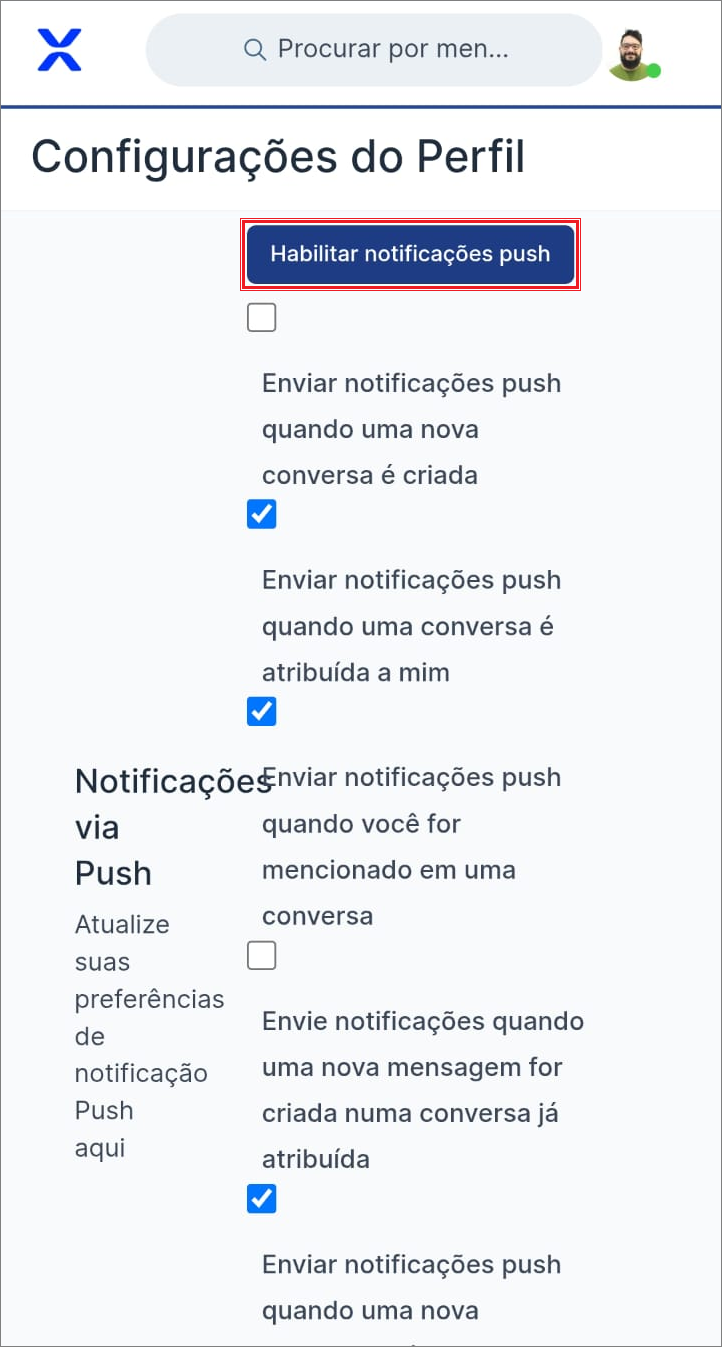
Task: Tap the Habilitar notificações push button
Action: [410, 255]
